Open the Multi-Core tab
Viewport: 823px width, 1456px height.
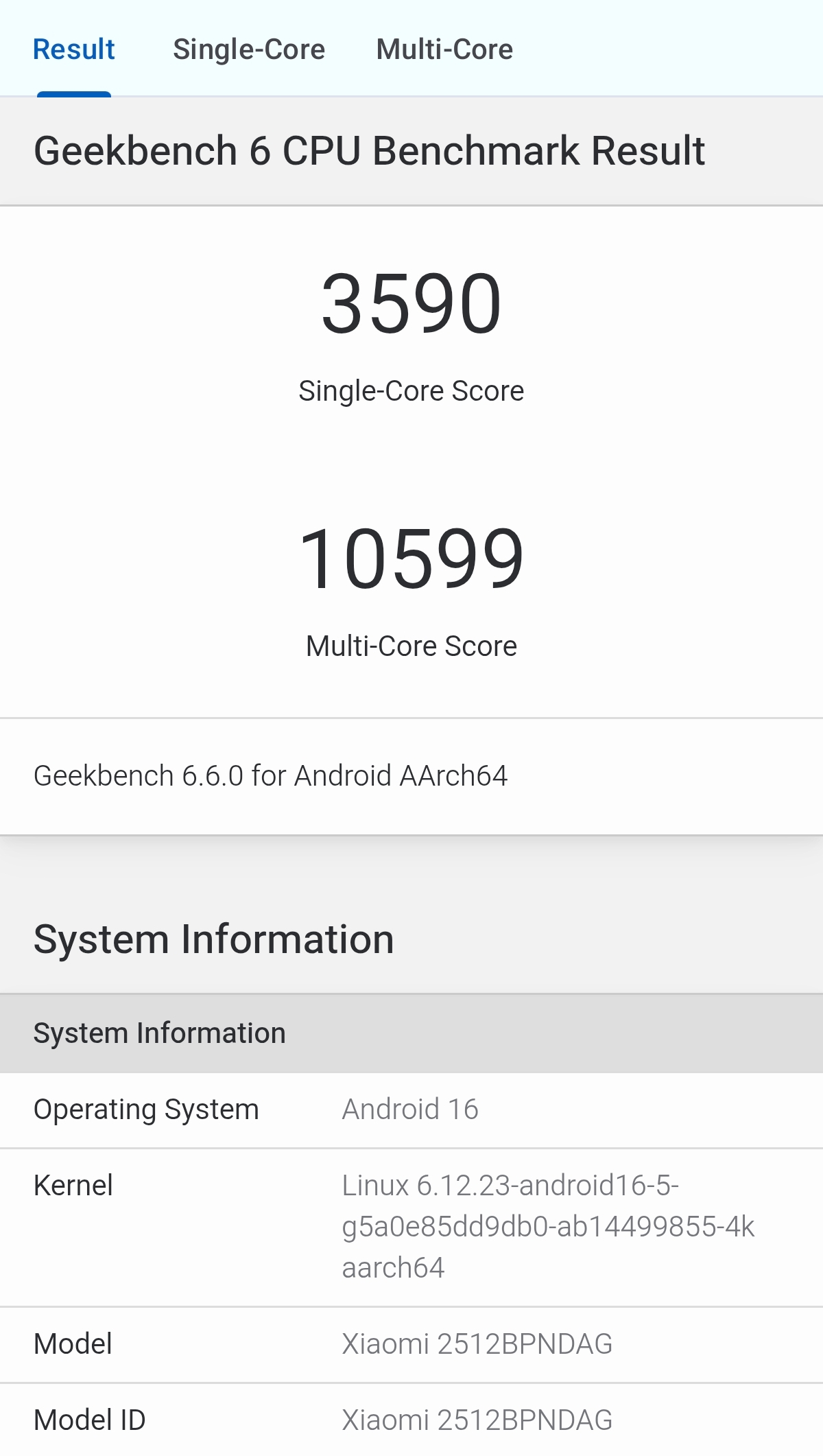coord(444,49)
